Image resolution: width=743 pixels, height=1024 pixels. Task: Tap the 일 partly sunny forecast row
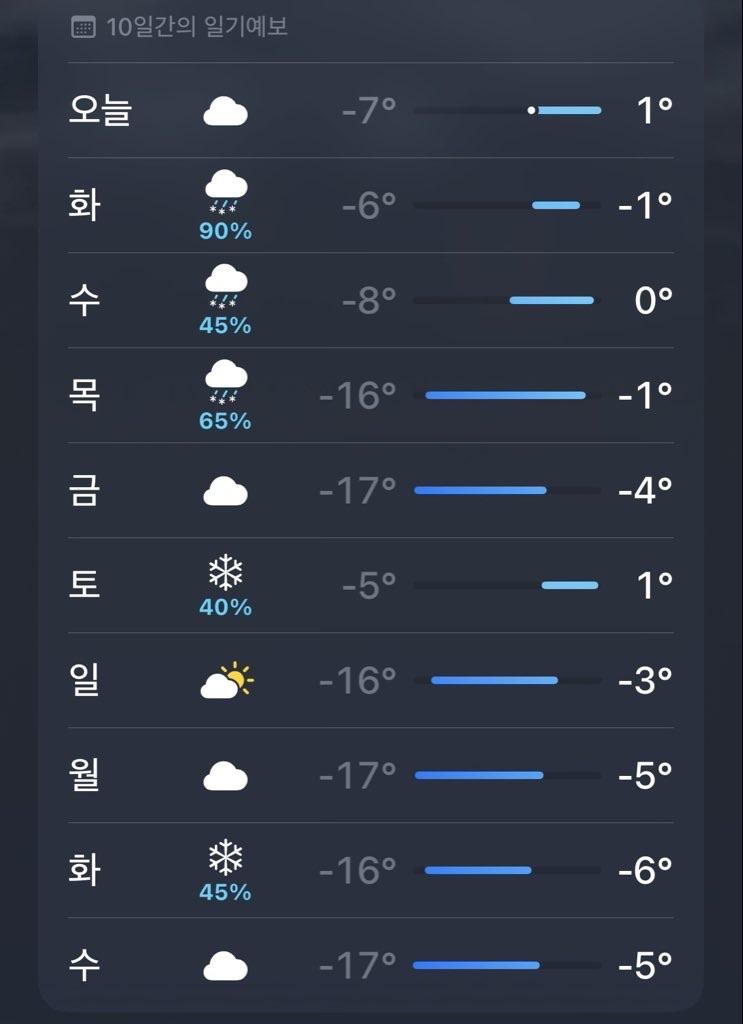pos(370,680)
